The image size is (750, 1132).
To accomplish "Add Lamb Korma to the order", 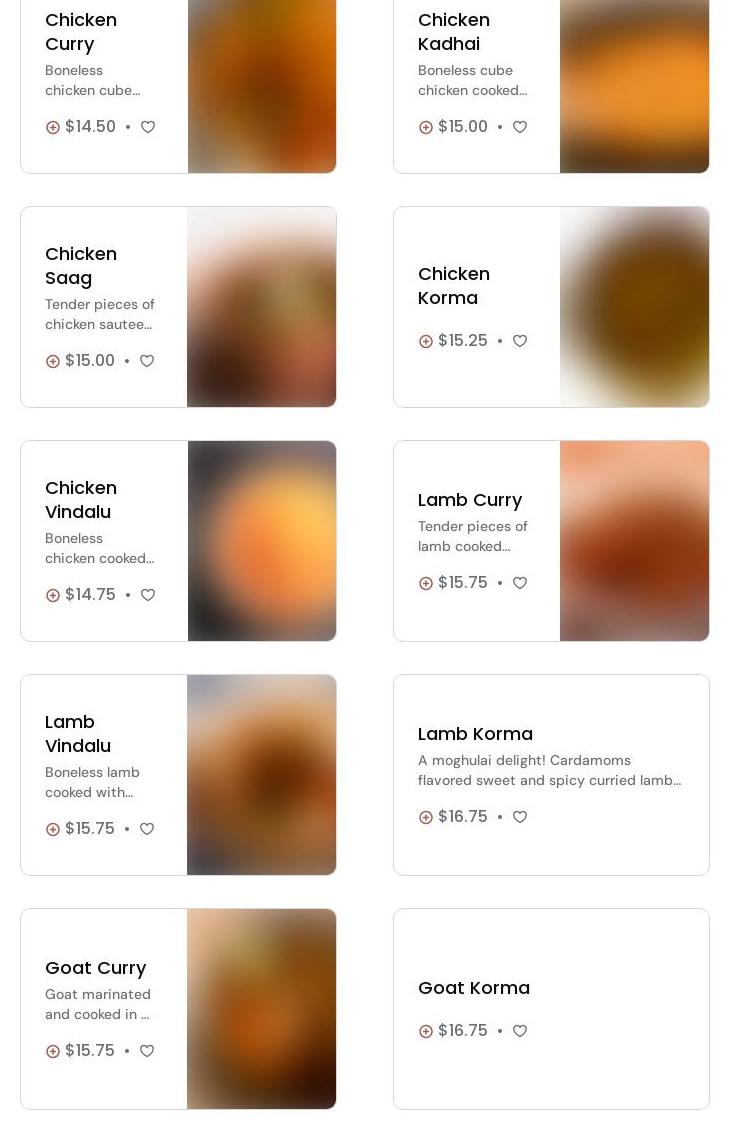I will point(426,817).
